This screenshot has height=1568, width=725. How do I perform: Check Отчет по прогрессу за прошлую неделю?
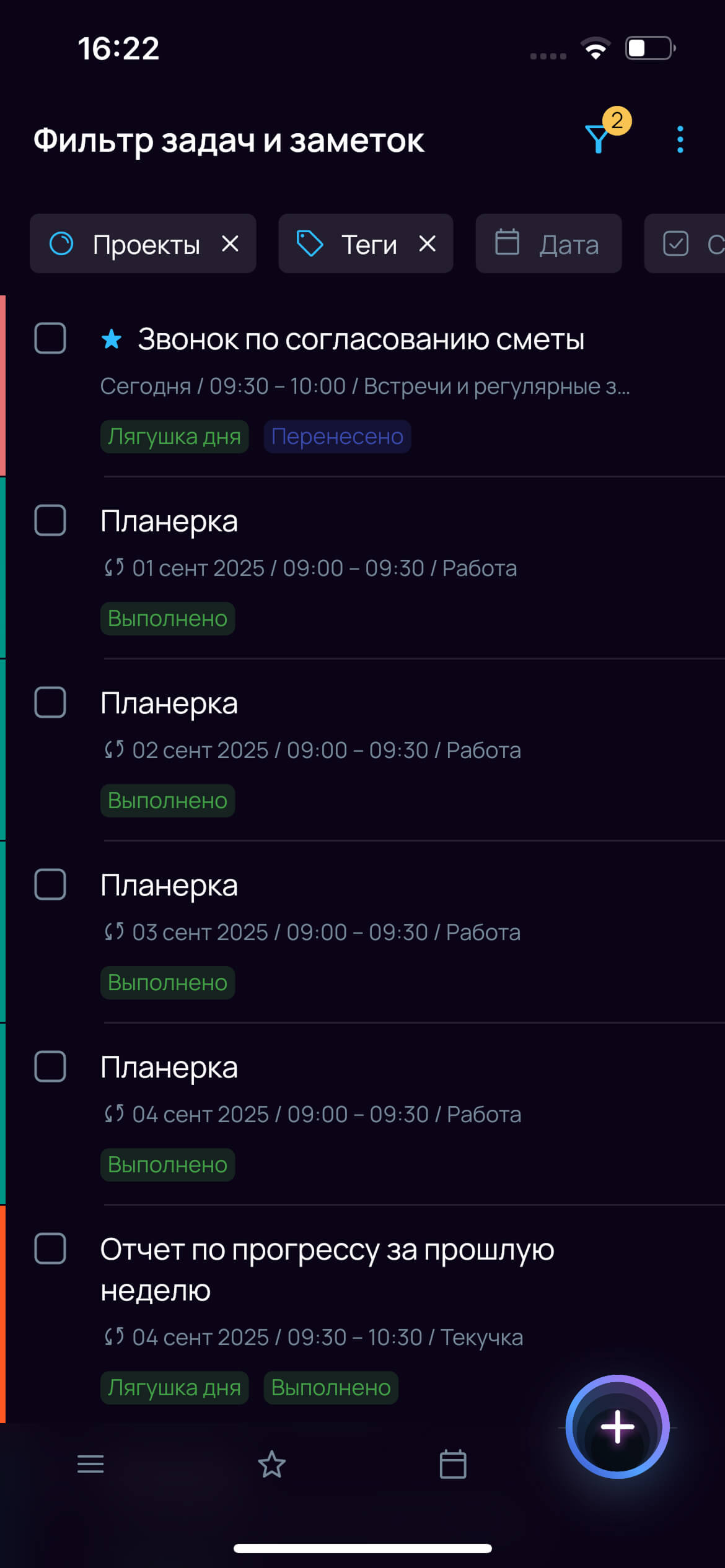[x=50, y=1248]
